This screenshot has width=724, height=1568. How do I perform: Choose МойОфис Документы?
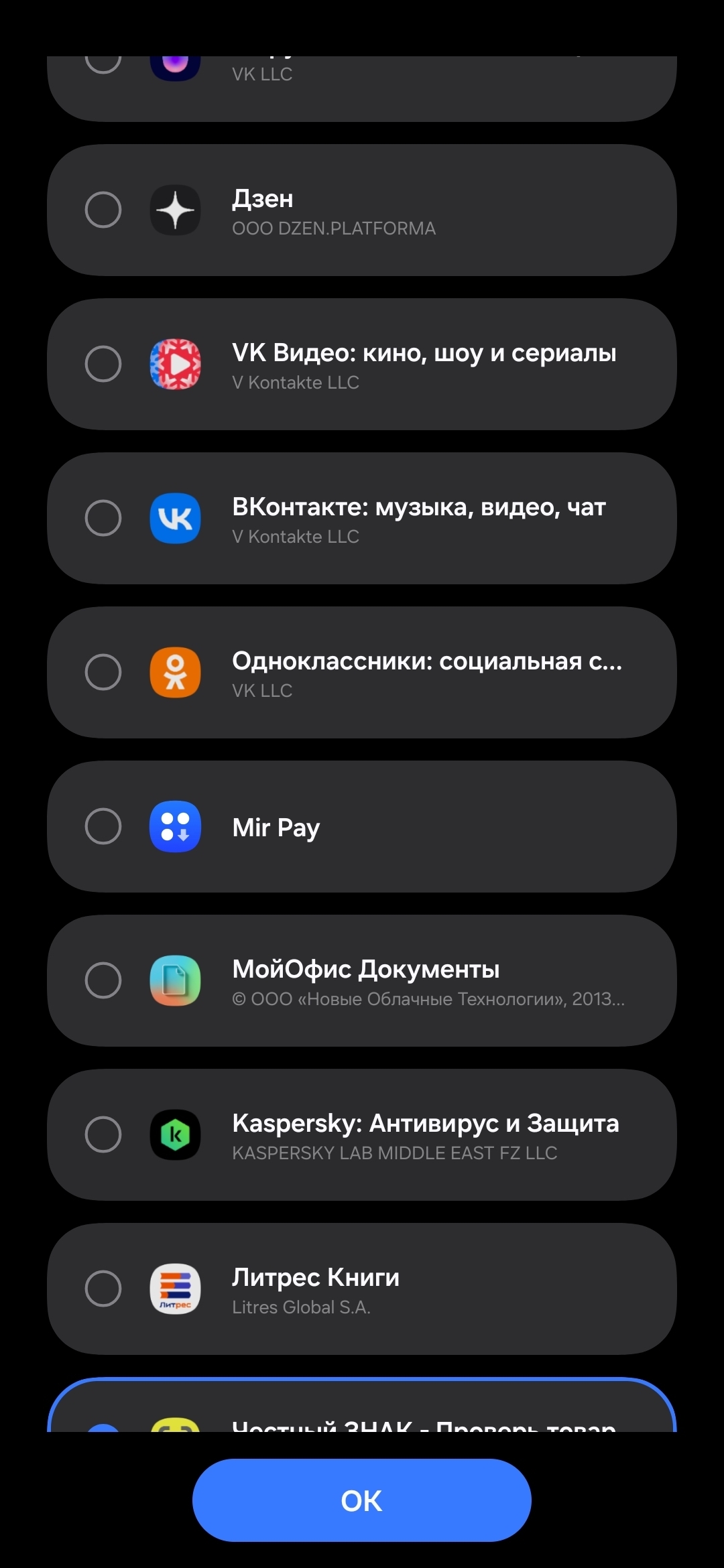103,980
